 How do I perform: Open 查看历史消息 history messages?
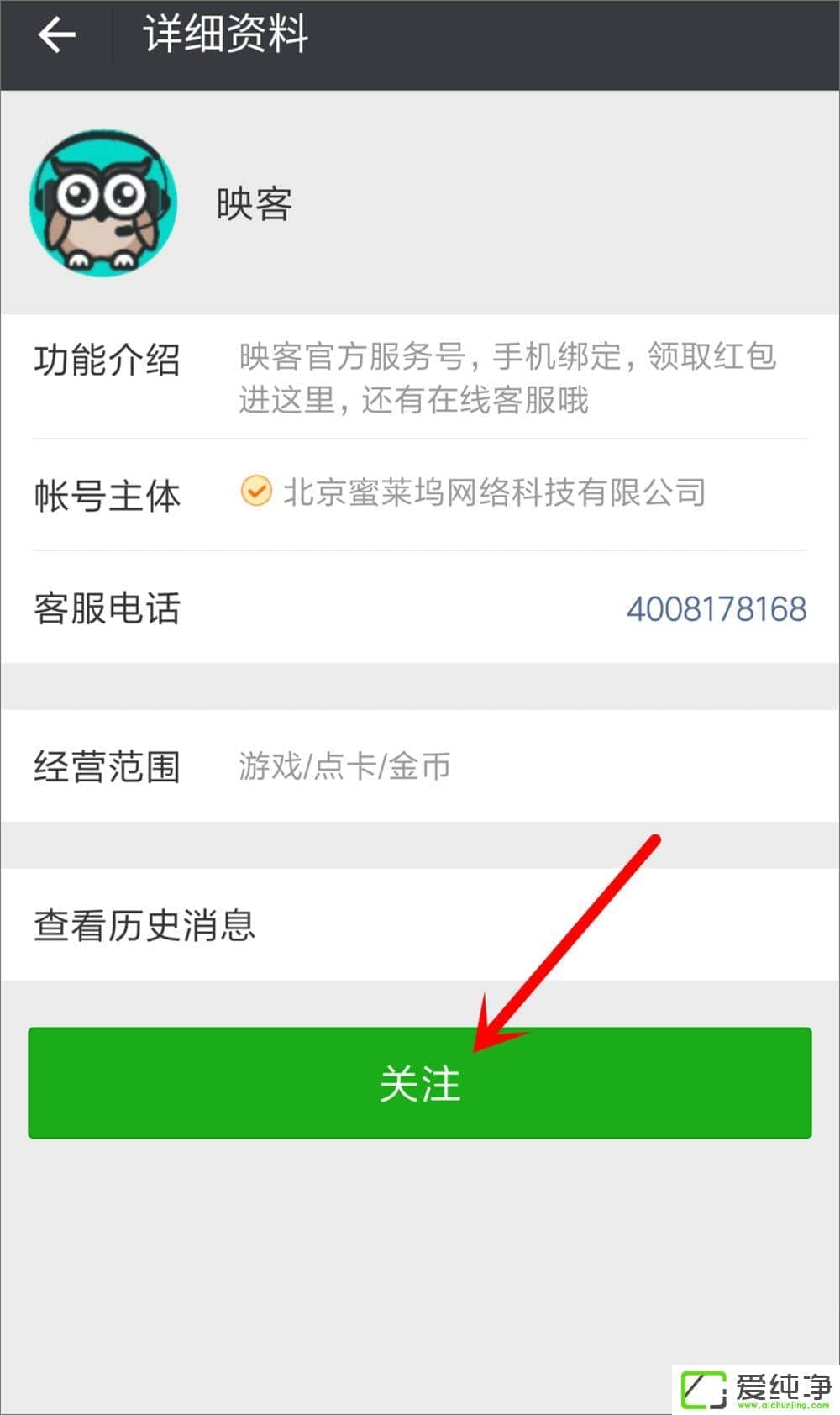[x=420, y=925]
